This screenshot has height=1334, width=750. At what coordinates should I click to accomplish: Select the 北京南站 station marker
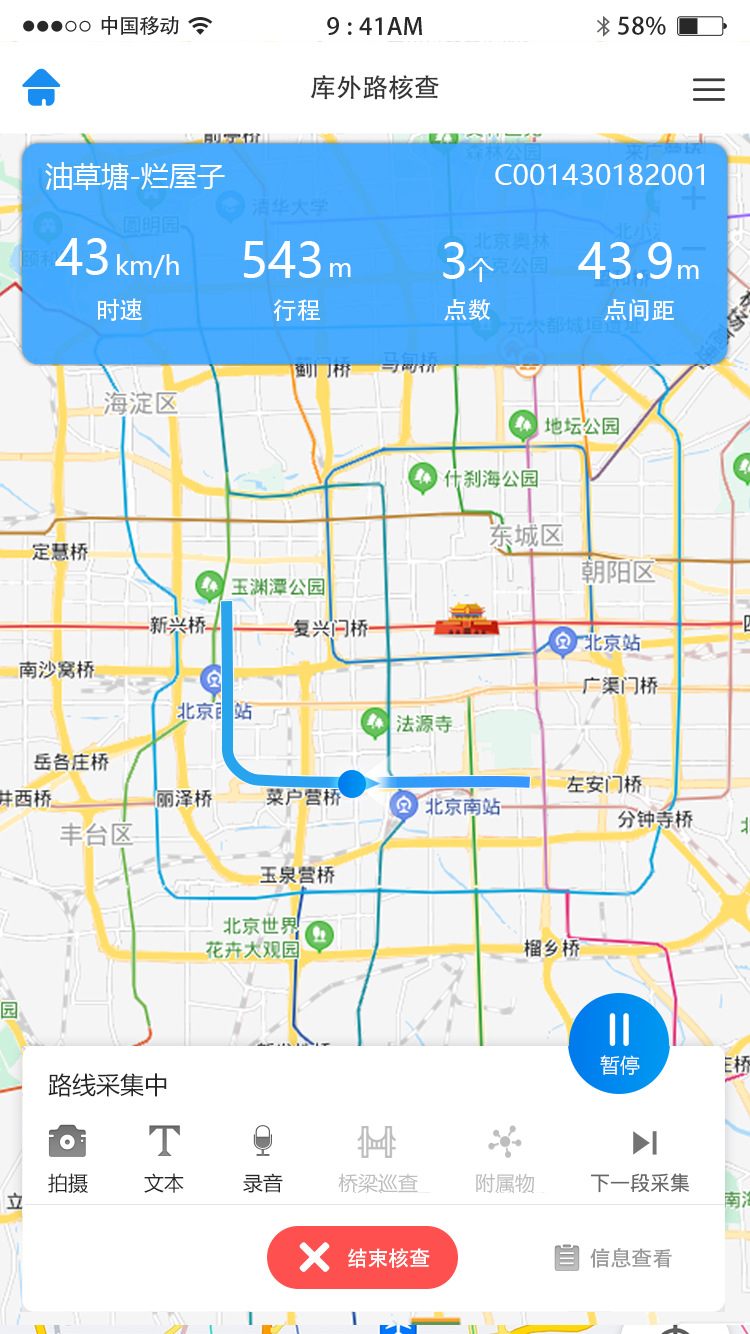tap(404, 803)
